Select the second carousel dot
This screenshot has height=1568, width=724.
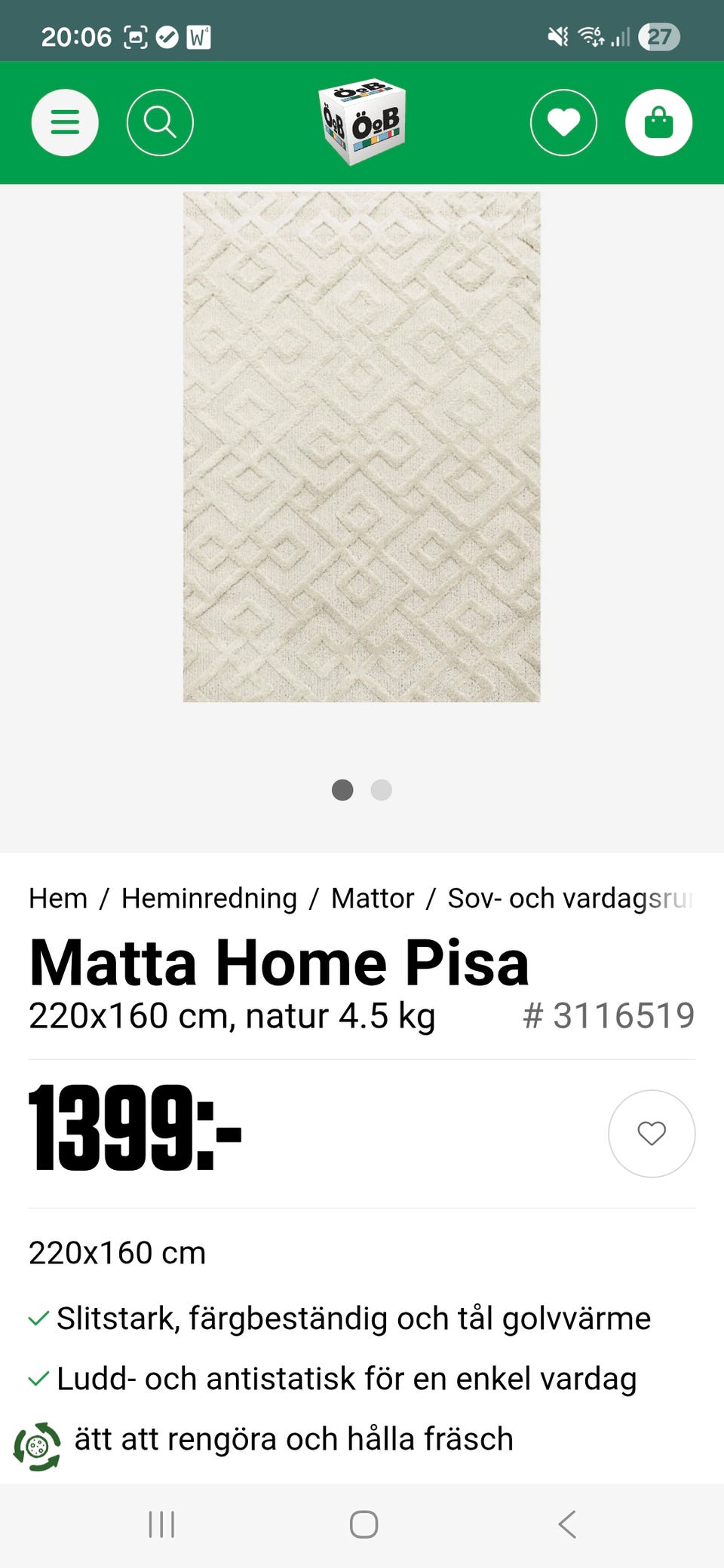(382, 790)
